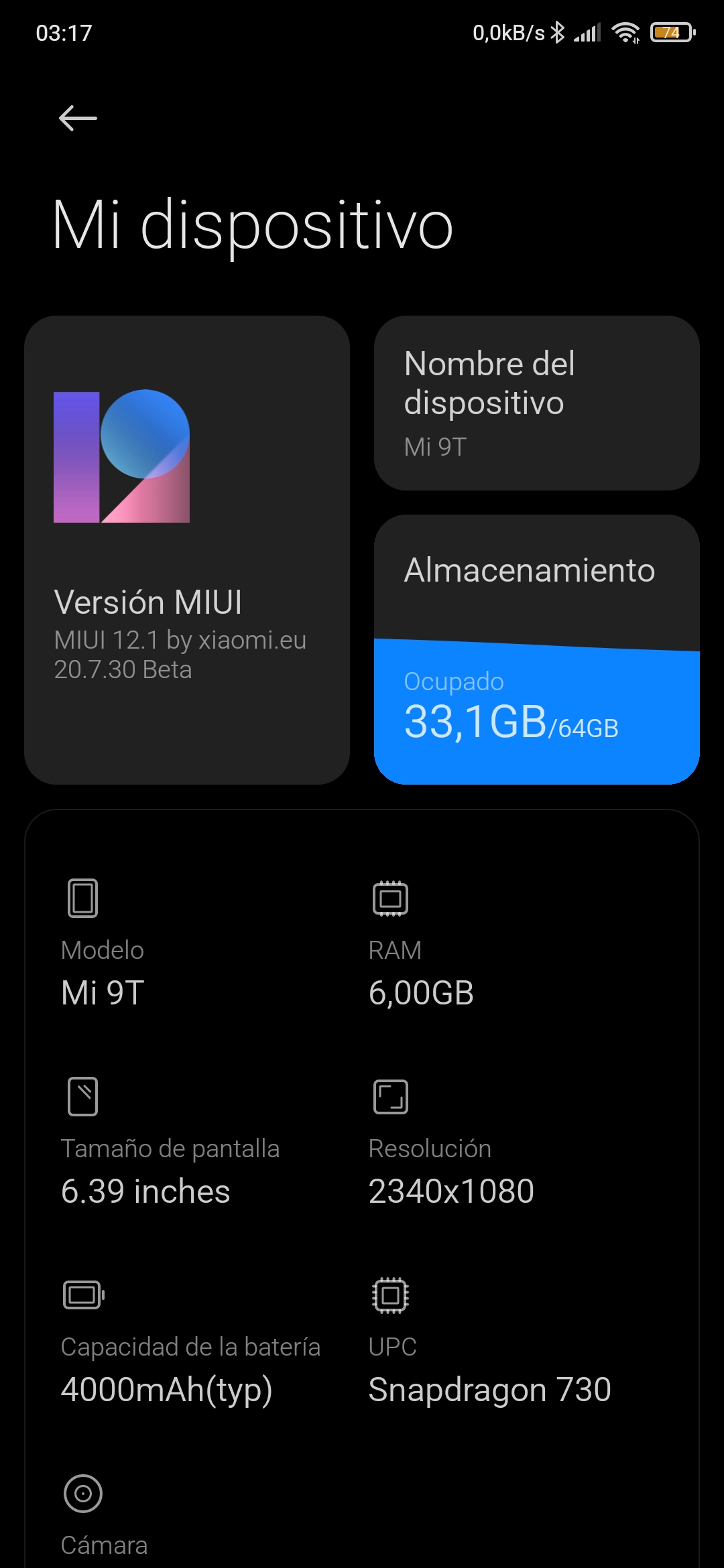Open Nombre del dispositivo card
Image resolution: width=724 pixels, height=1568 pixels.
[537, 403]
